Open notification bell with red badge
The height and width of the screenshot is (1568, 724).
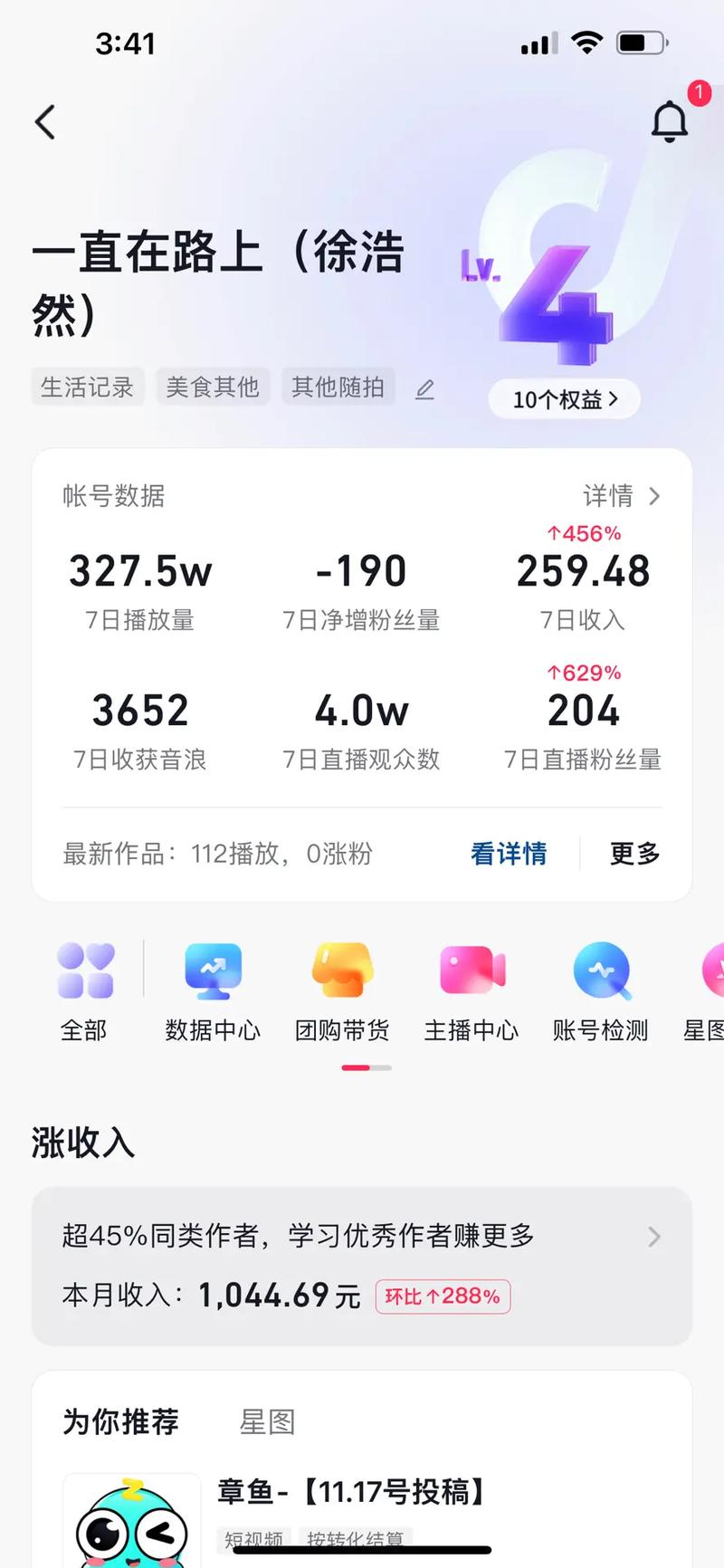(671, 120)
